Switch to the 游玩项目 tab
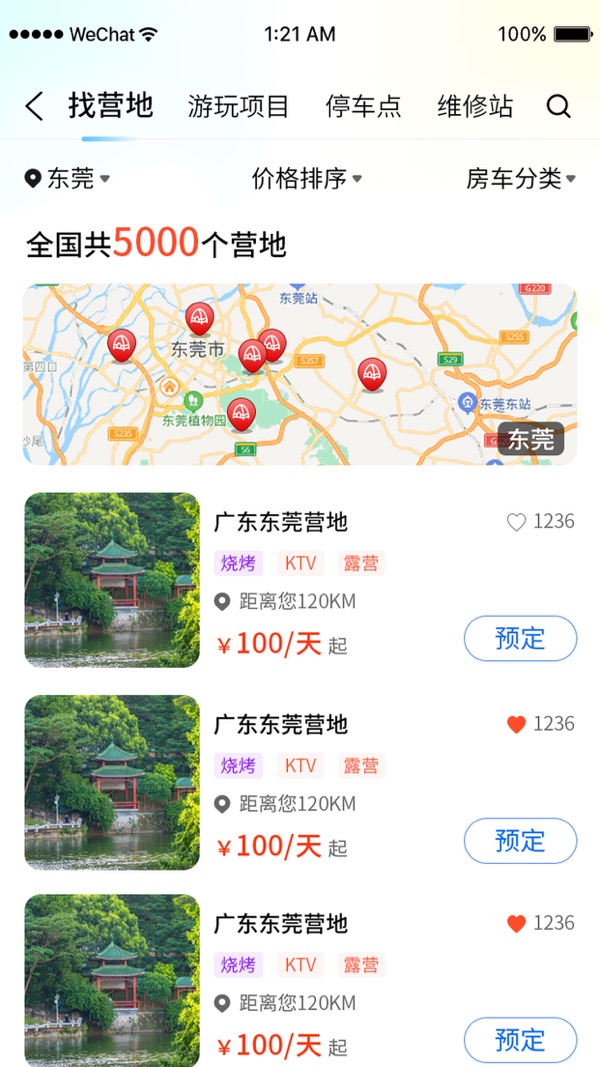The height and width of the screenshot is (1067, 600). pos(238,106)
